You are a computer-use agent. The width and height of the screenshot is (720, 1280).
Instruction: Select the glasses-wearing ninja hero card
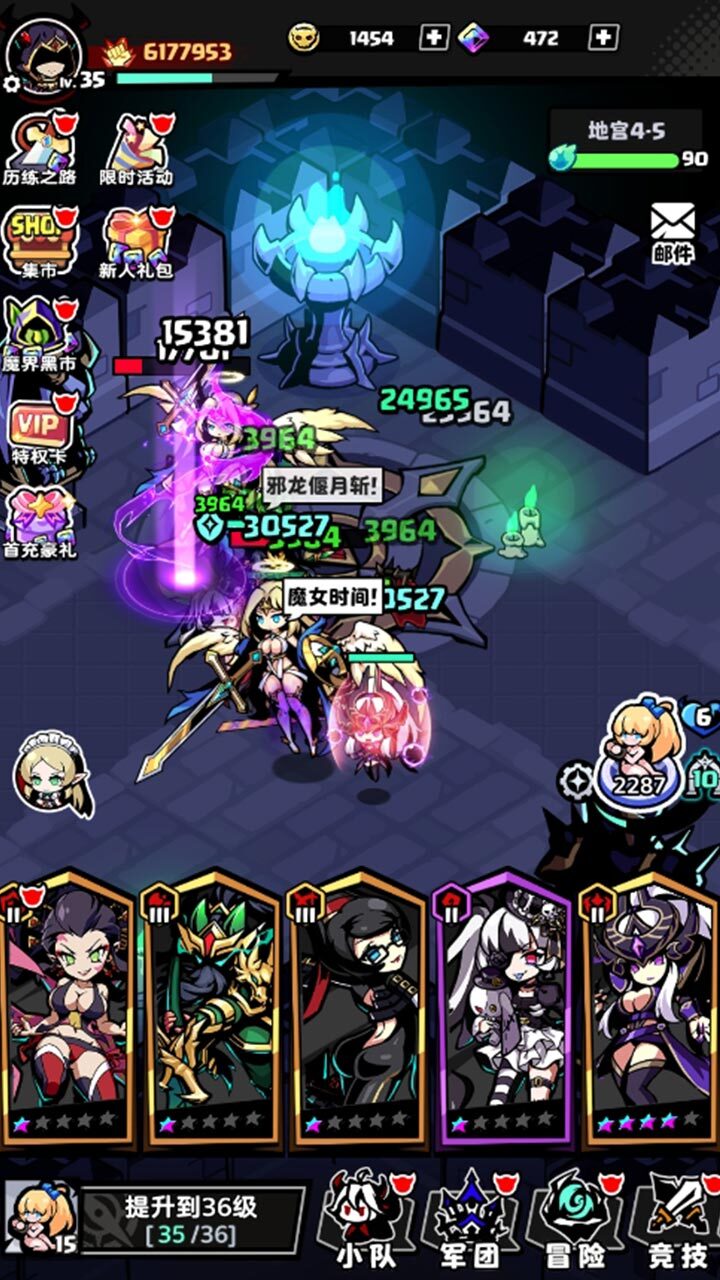[357, 1010]
